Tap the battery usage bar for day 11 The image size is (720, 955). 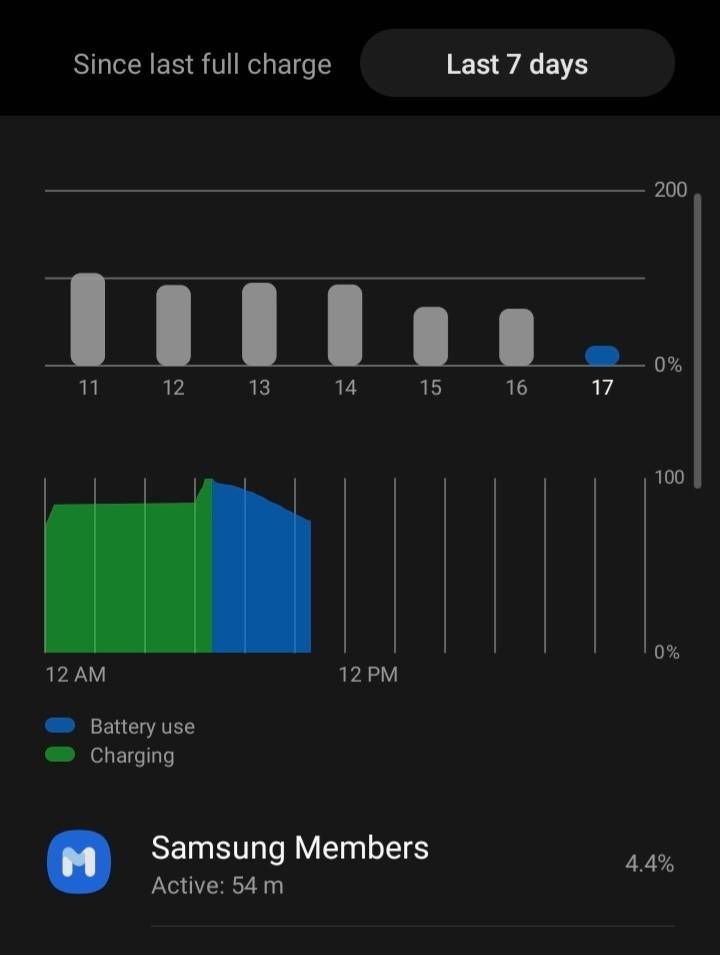[88, 320]
